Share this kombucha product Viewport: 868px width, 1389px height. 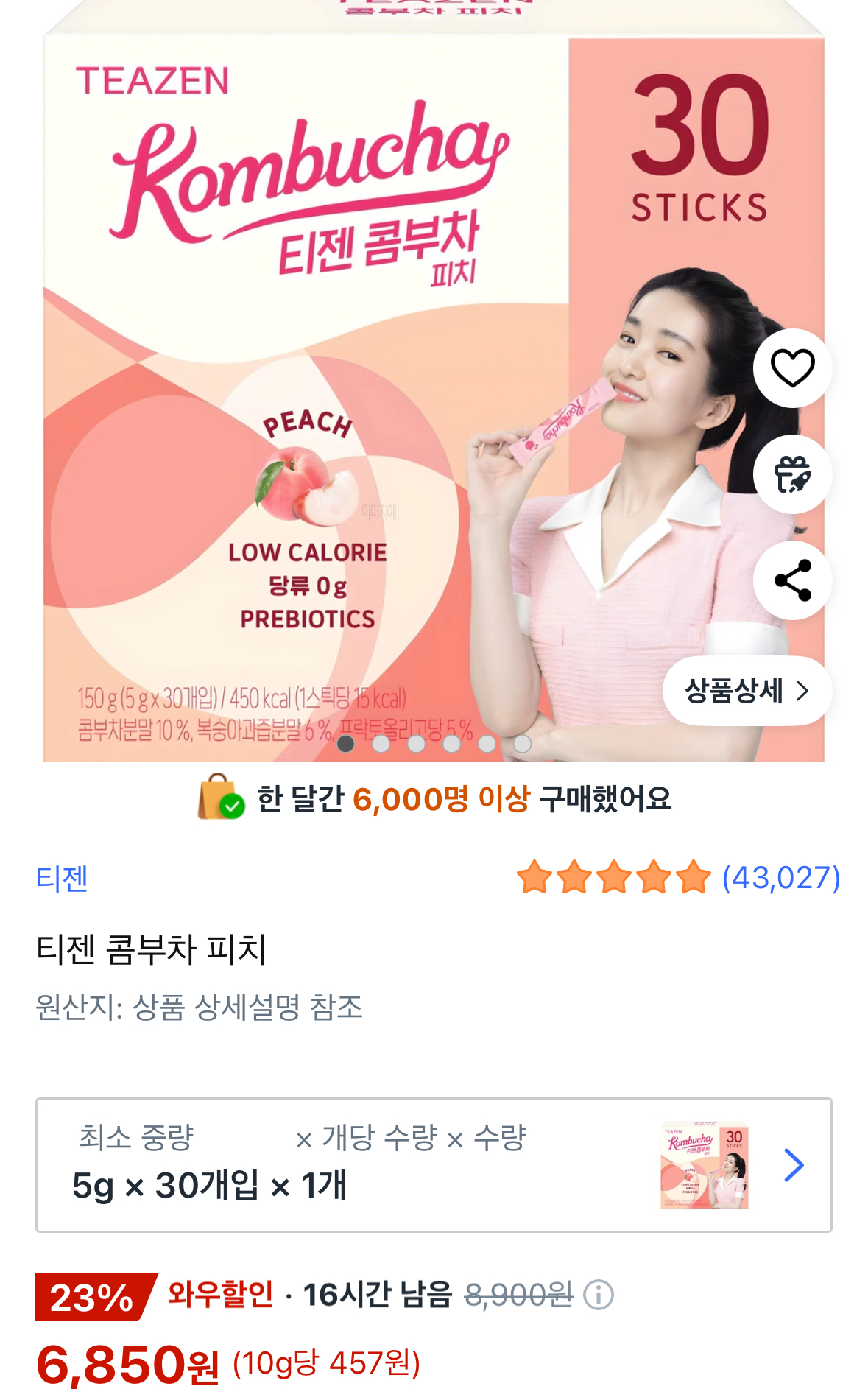point(792,580)
